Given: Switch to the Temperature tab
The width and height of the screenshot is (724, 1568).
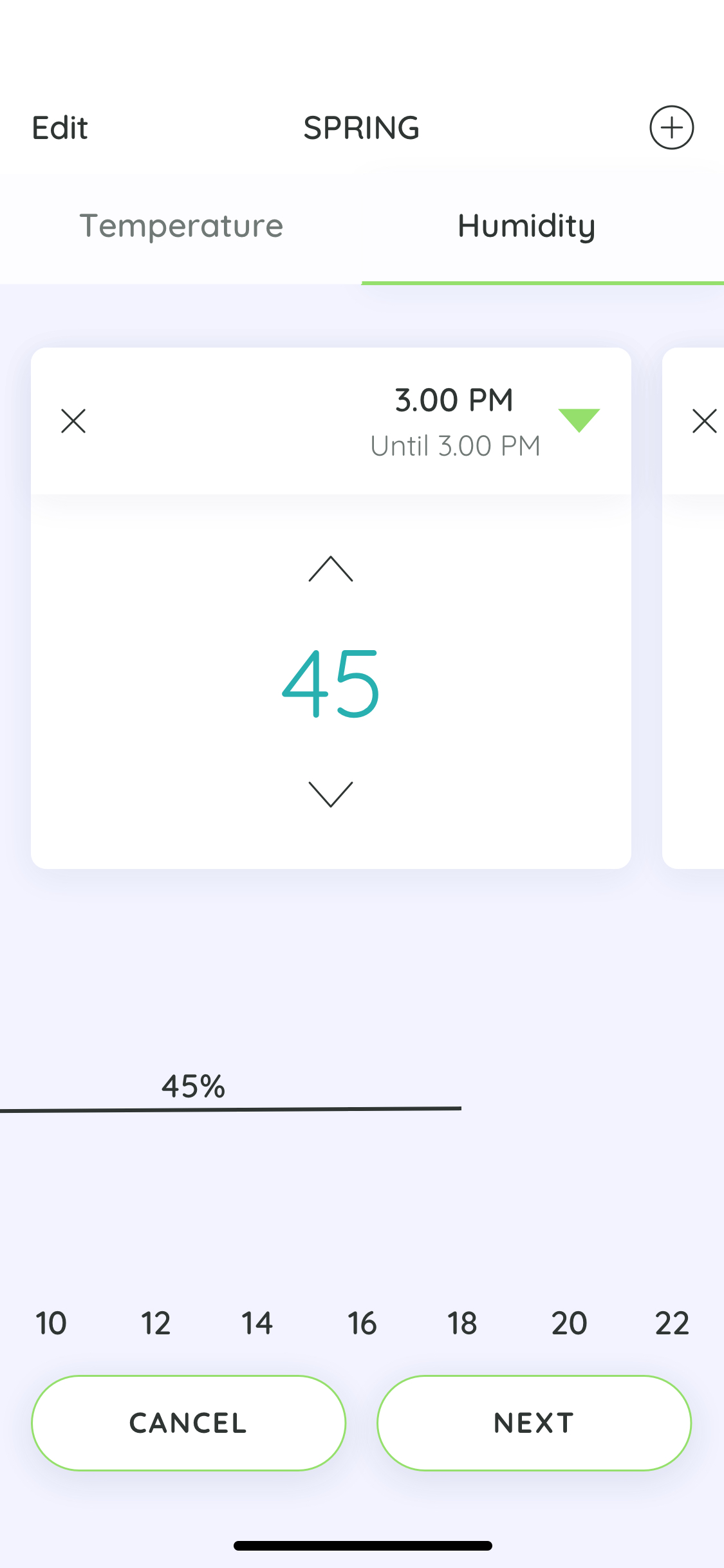Looking at the screenshot, I should pos(181,226).
